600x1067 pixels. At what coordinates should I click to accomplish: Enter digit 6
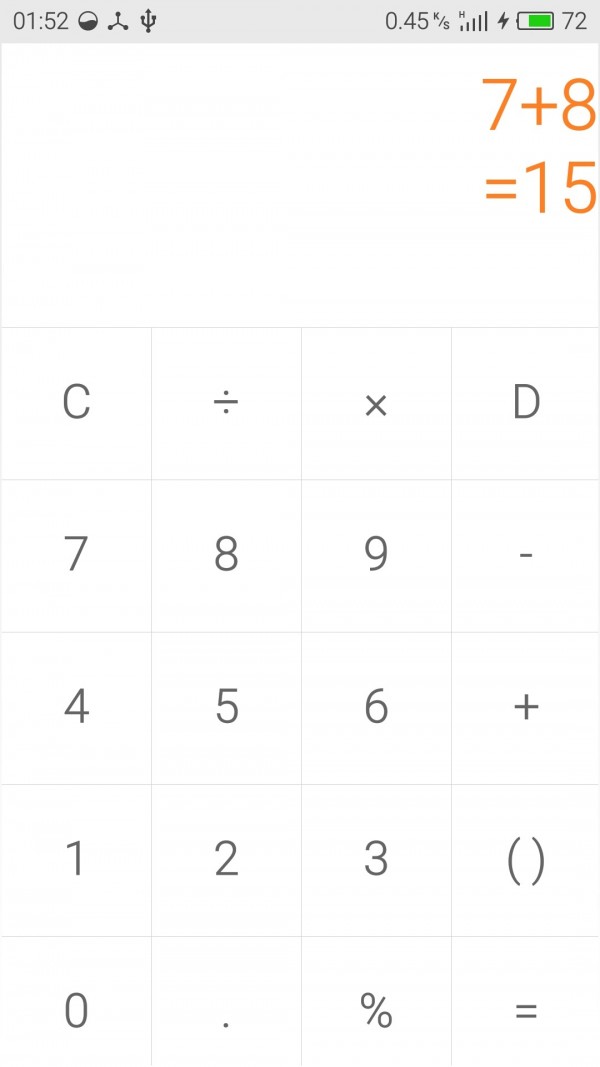376,707
